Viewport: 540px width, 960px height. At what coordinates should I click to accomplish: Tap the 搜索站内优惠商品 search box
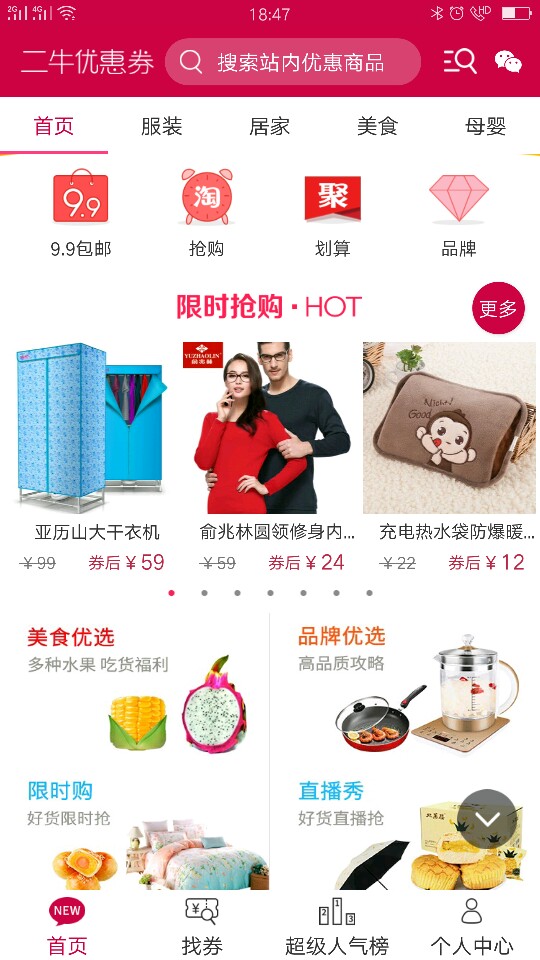[x=293, y=62]
